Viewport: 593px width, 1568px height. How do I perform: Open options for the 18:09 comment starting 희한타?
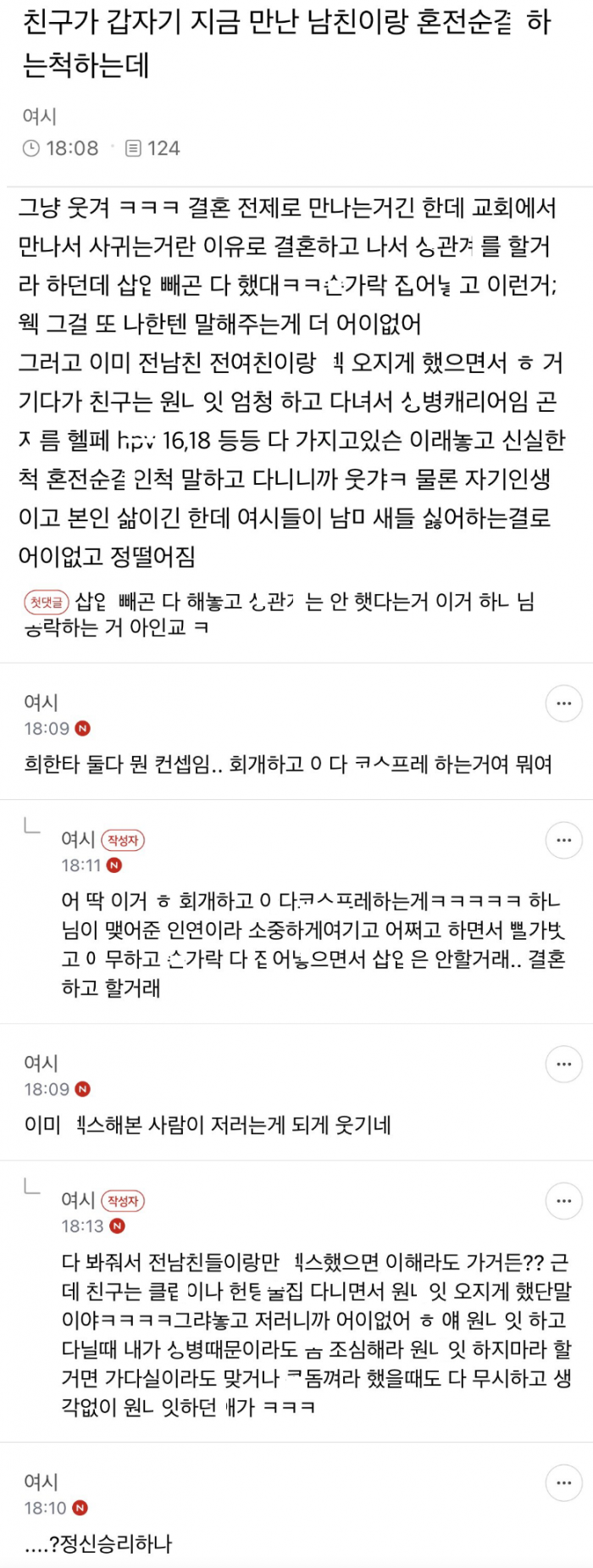[x=563, y=703]
